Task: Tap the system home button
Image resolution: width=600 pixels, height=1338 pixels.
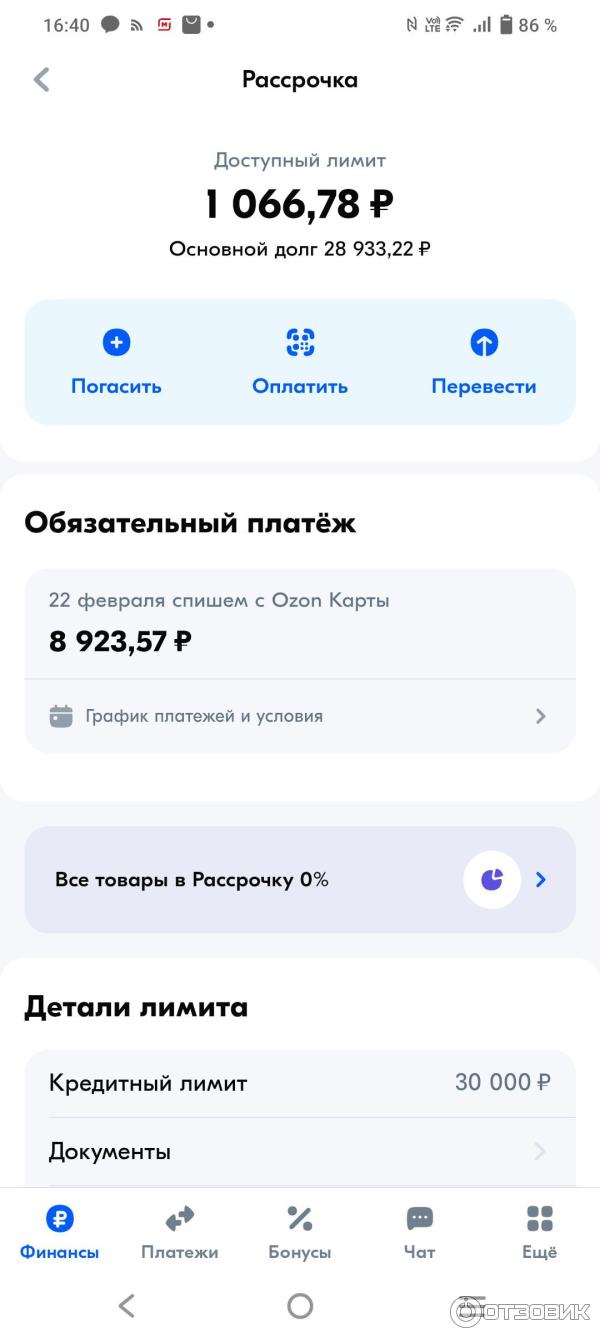Action: click(x=300, y=1305)
